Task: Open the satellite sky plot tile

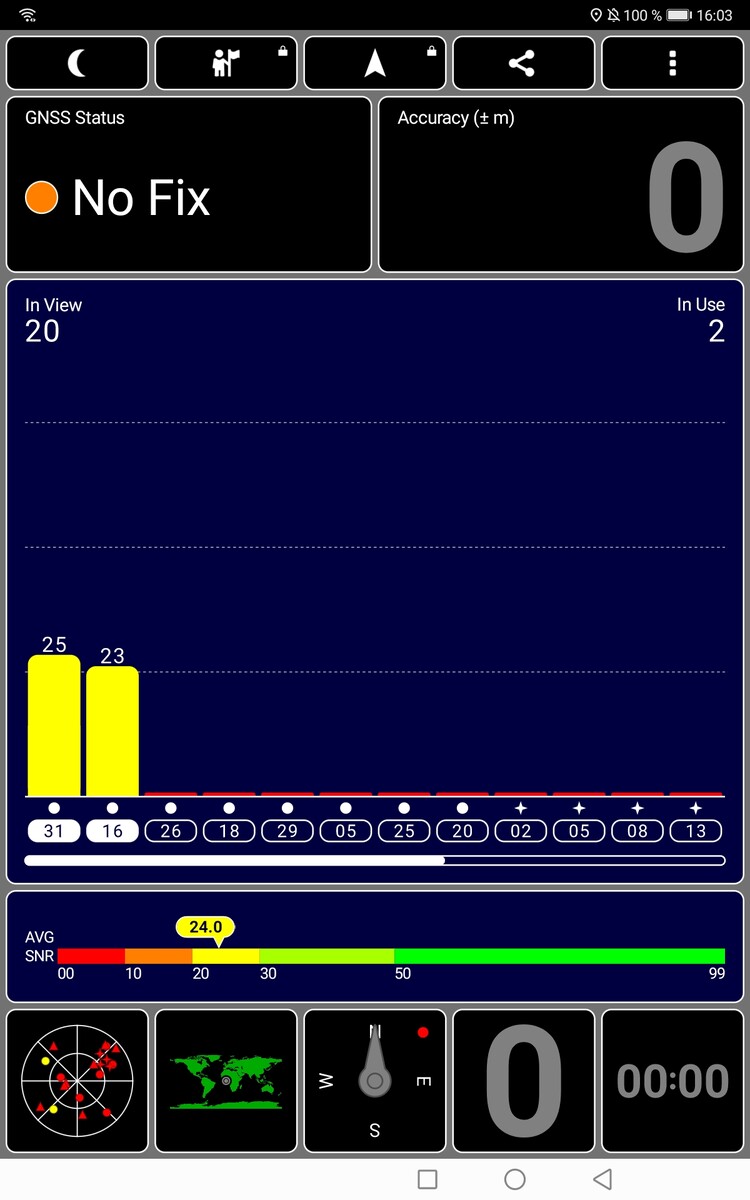Action: click(77, 1081)
